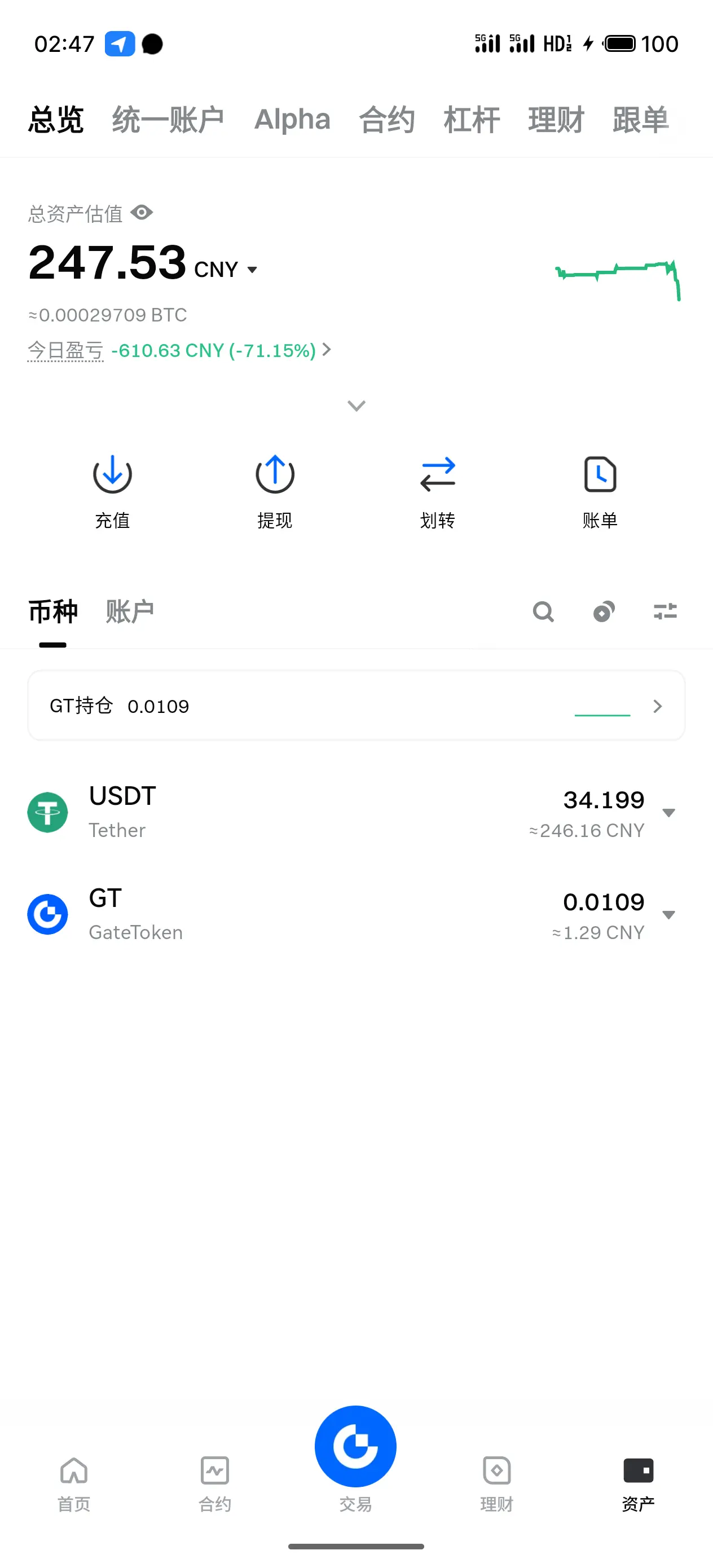Open 账单 bill history
Image resolution: width=713 pixels, height=1568 pixels.
600,491
